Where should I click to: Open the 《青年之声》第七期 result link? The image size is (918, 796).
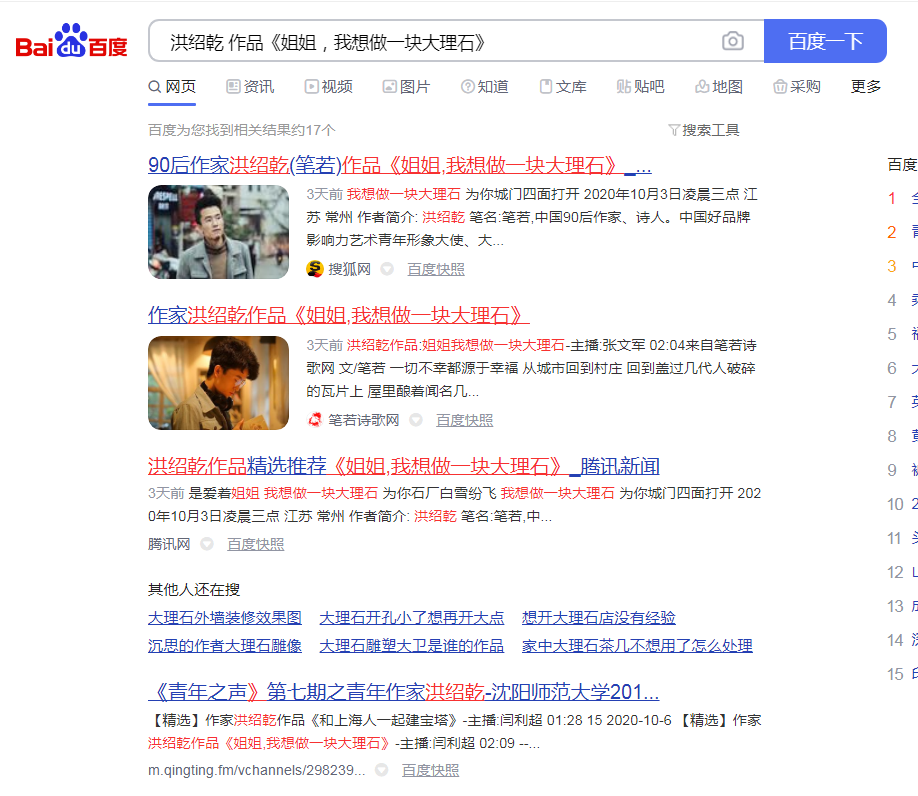(x=403, y=692)
